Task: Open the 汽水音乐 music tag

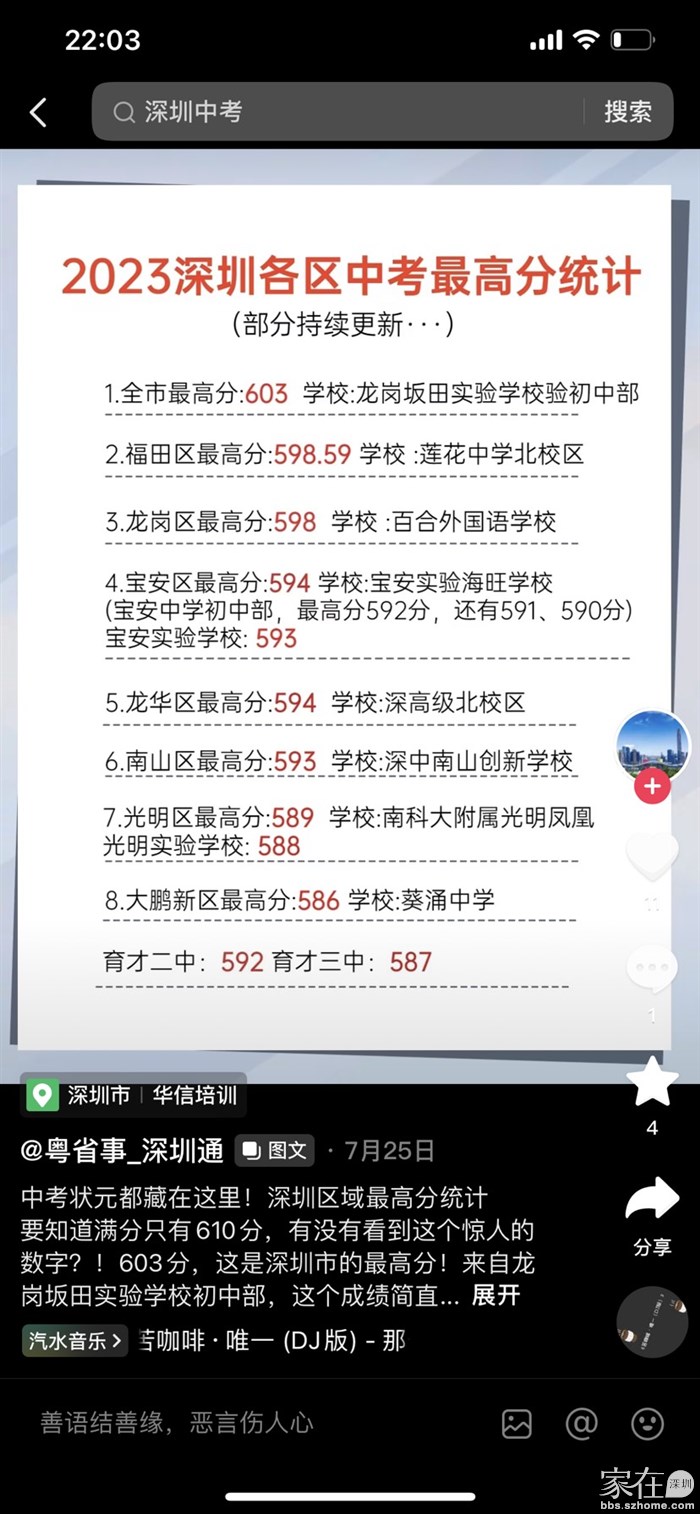Action: coord(76,1340)
